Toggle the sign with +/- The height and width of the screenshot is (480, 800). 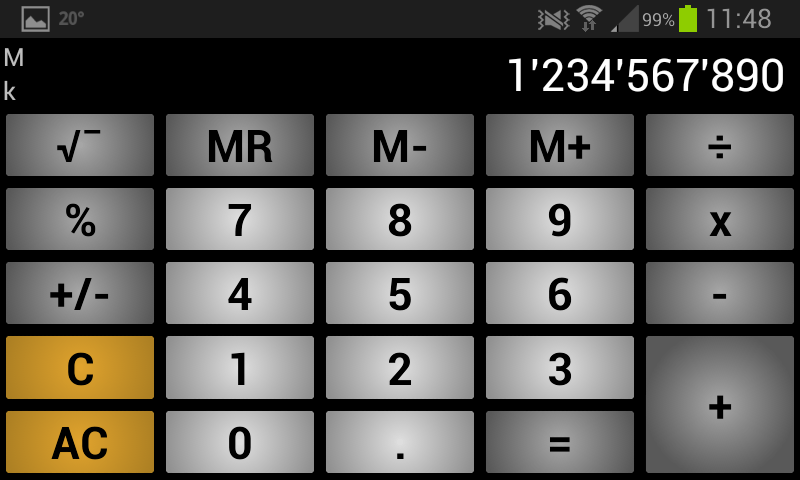click(80, 294)
